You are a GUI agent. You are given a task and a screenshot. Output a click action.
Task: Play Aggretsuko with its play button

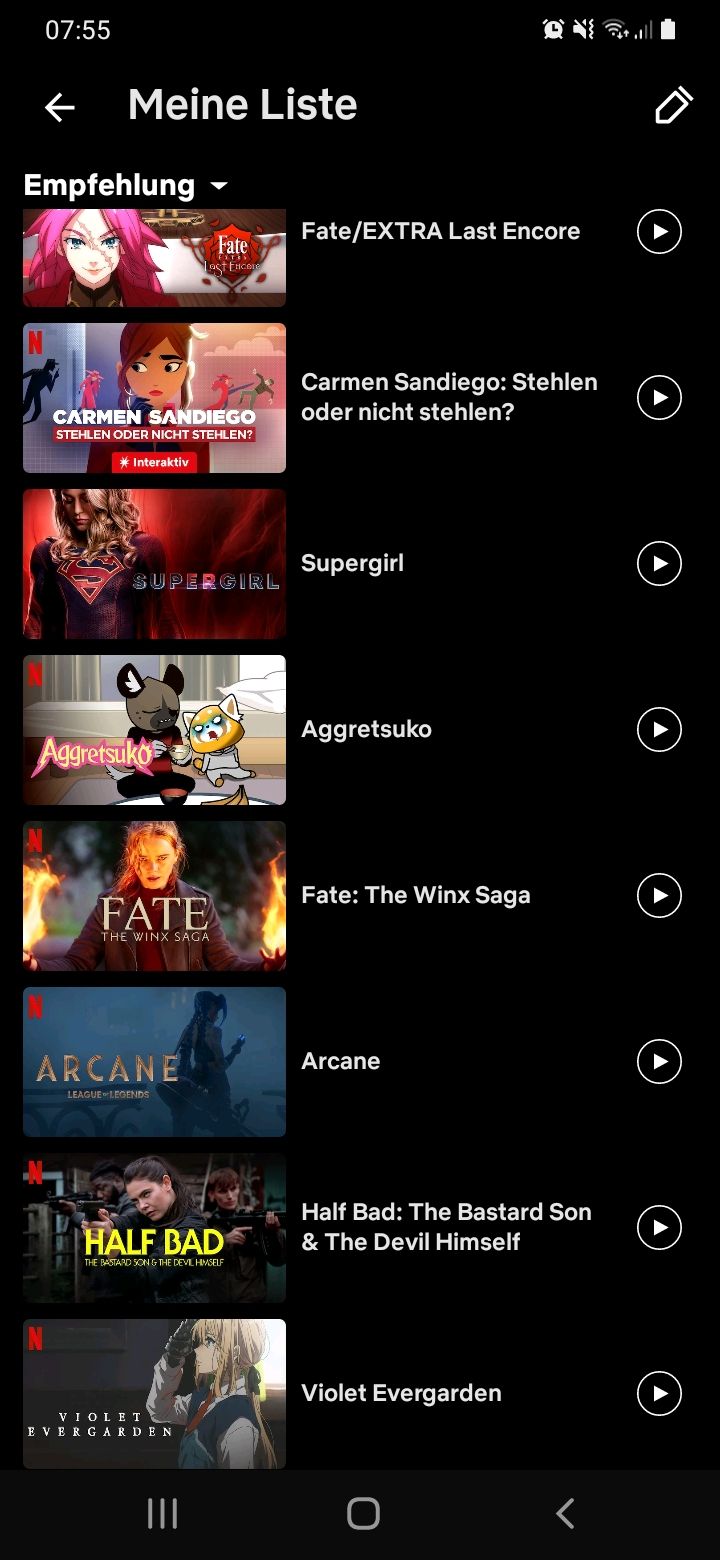[x=659, y=730]
